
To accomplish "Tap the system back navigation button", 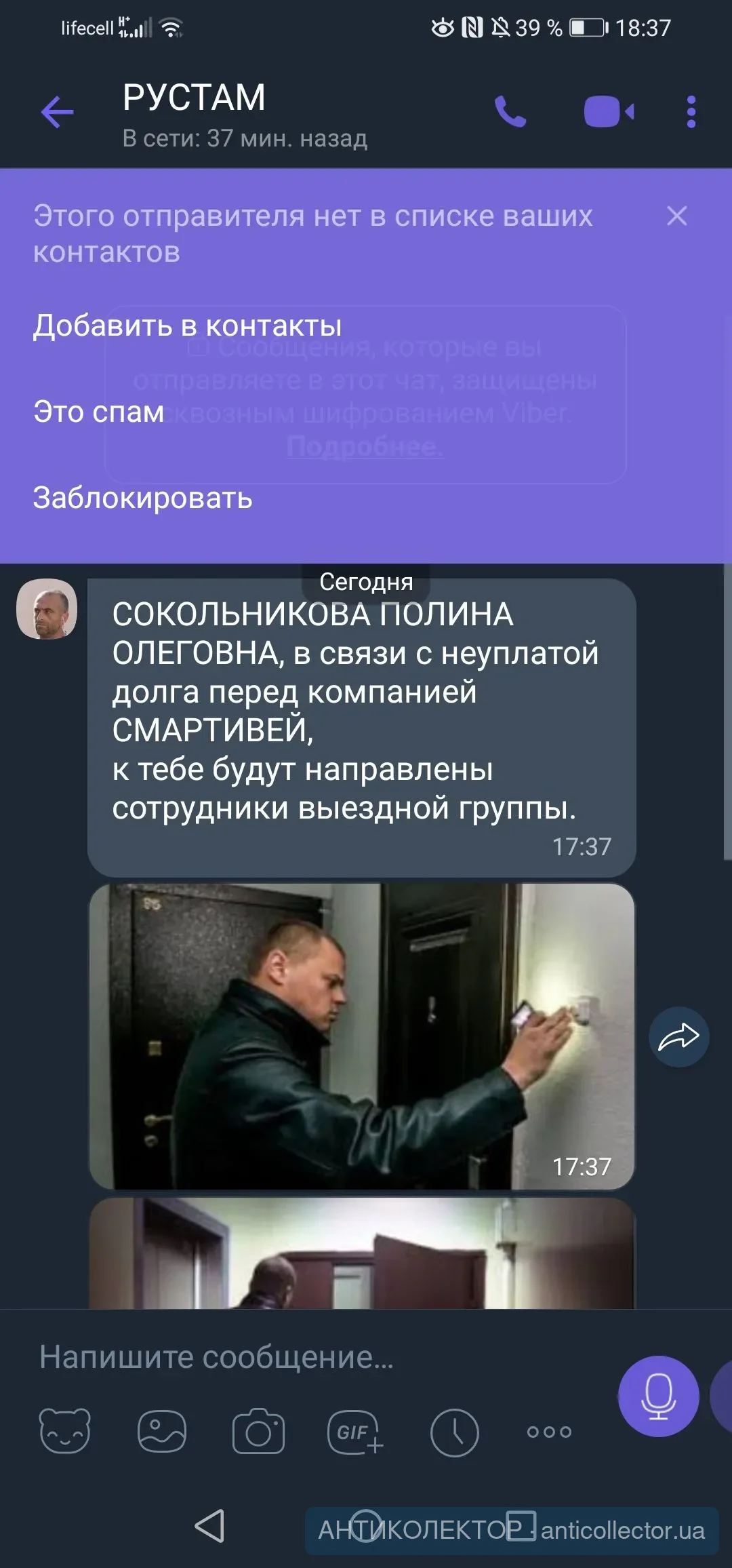I will tap(210, 1527).
